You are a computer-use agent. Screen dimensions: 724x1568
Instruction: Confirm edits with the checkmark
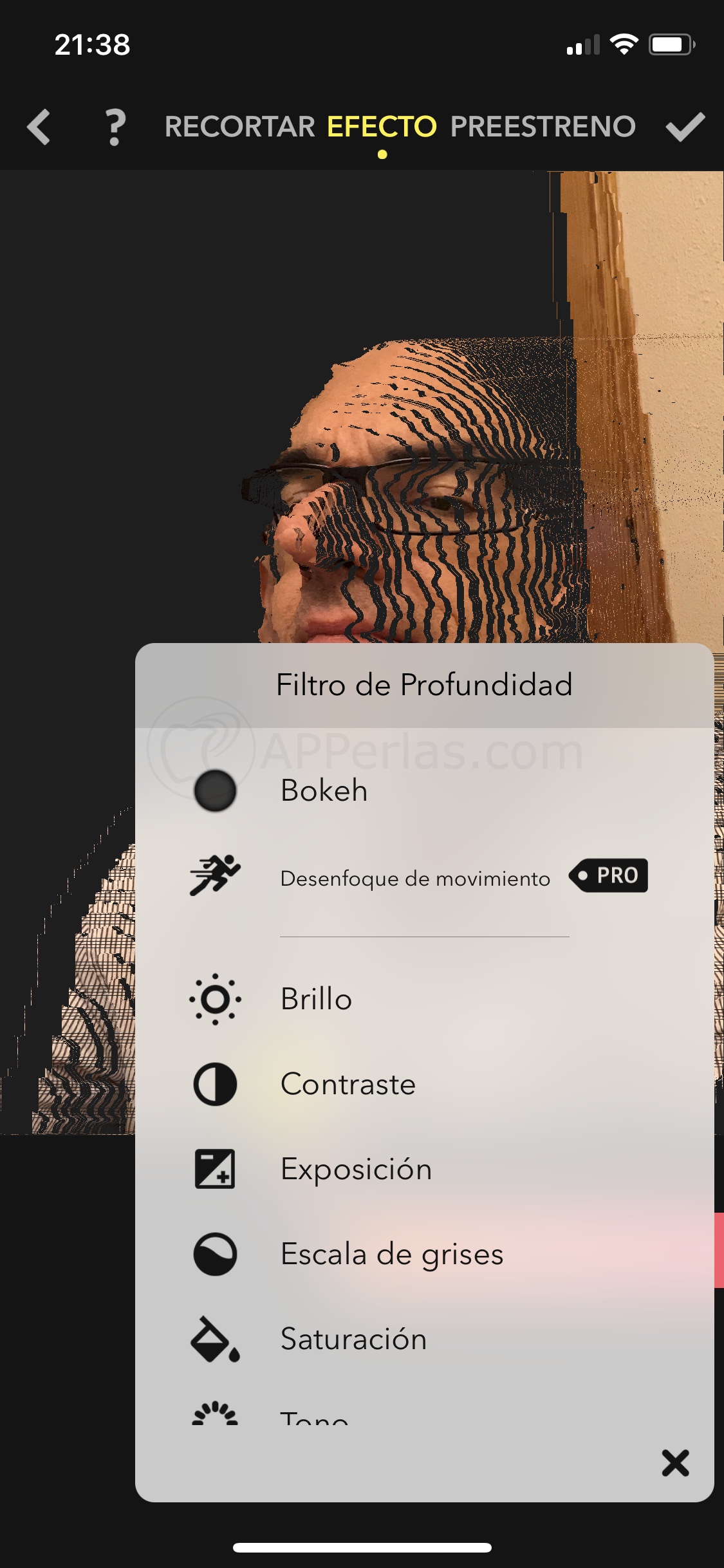pyautogui.click(x=684, y=126)
